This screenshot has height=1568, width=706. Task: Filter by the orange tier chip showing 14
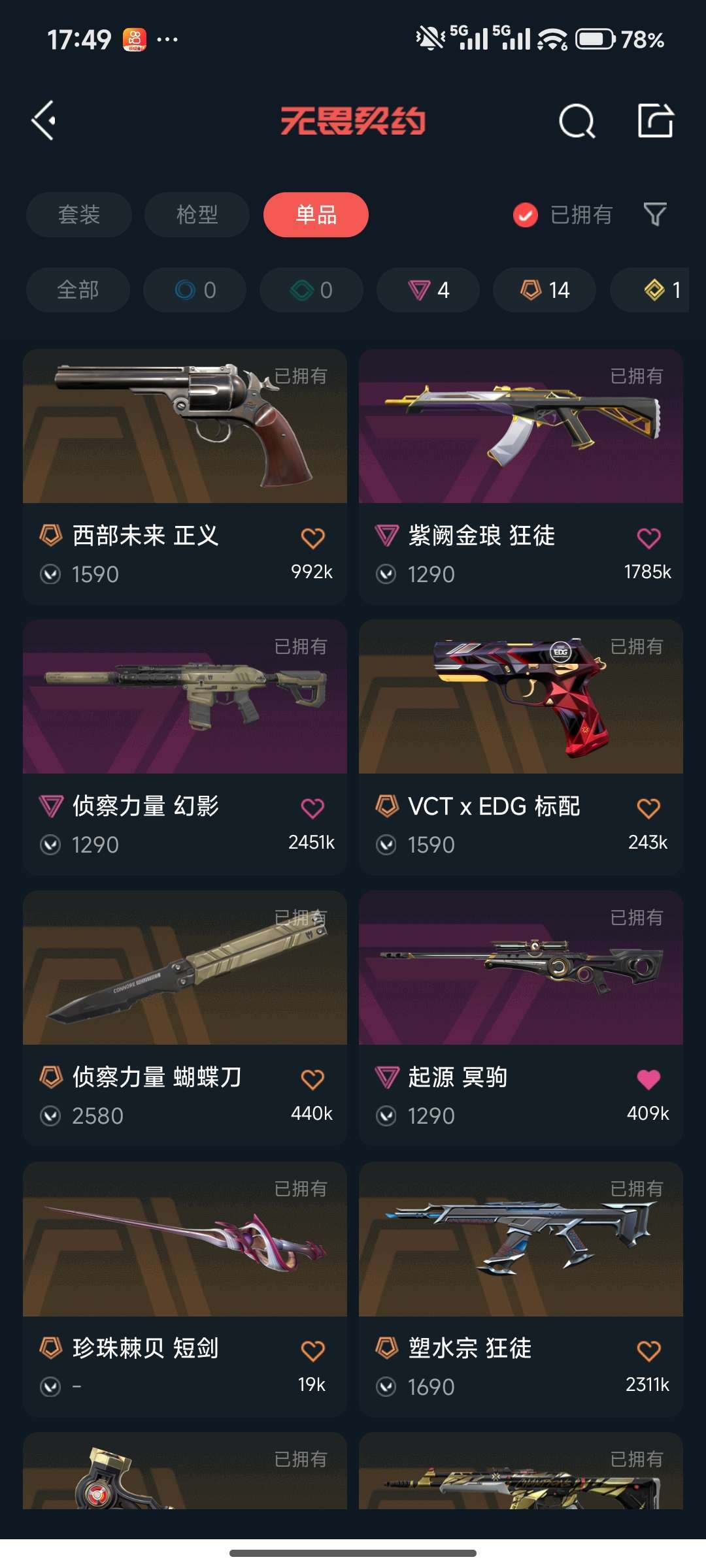click(x=545, y=289)
